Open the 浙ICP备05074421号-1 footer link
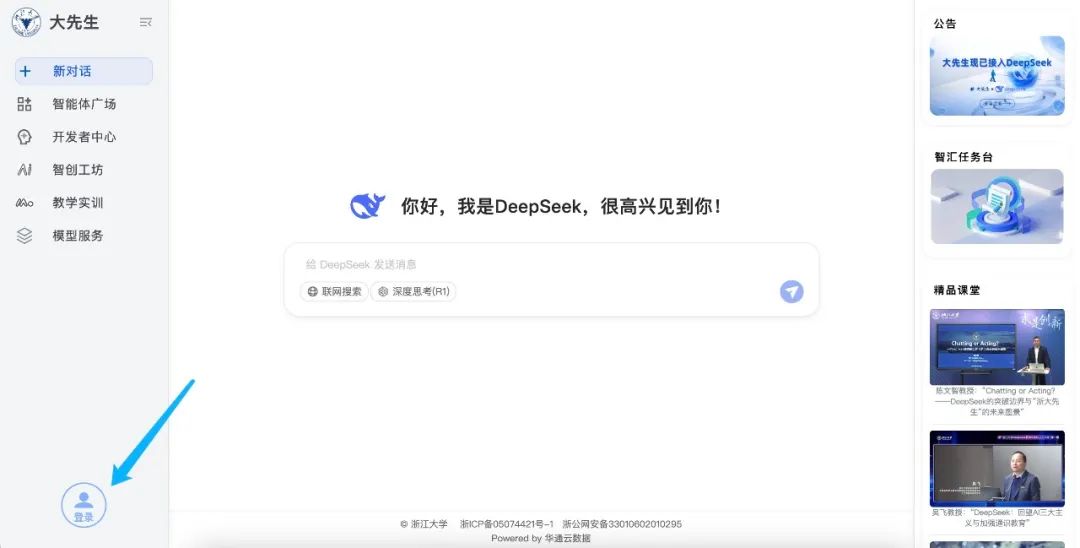Viewport: 1080px width, 548px height. (x=506, y=524)
